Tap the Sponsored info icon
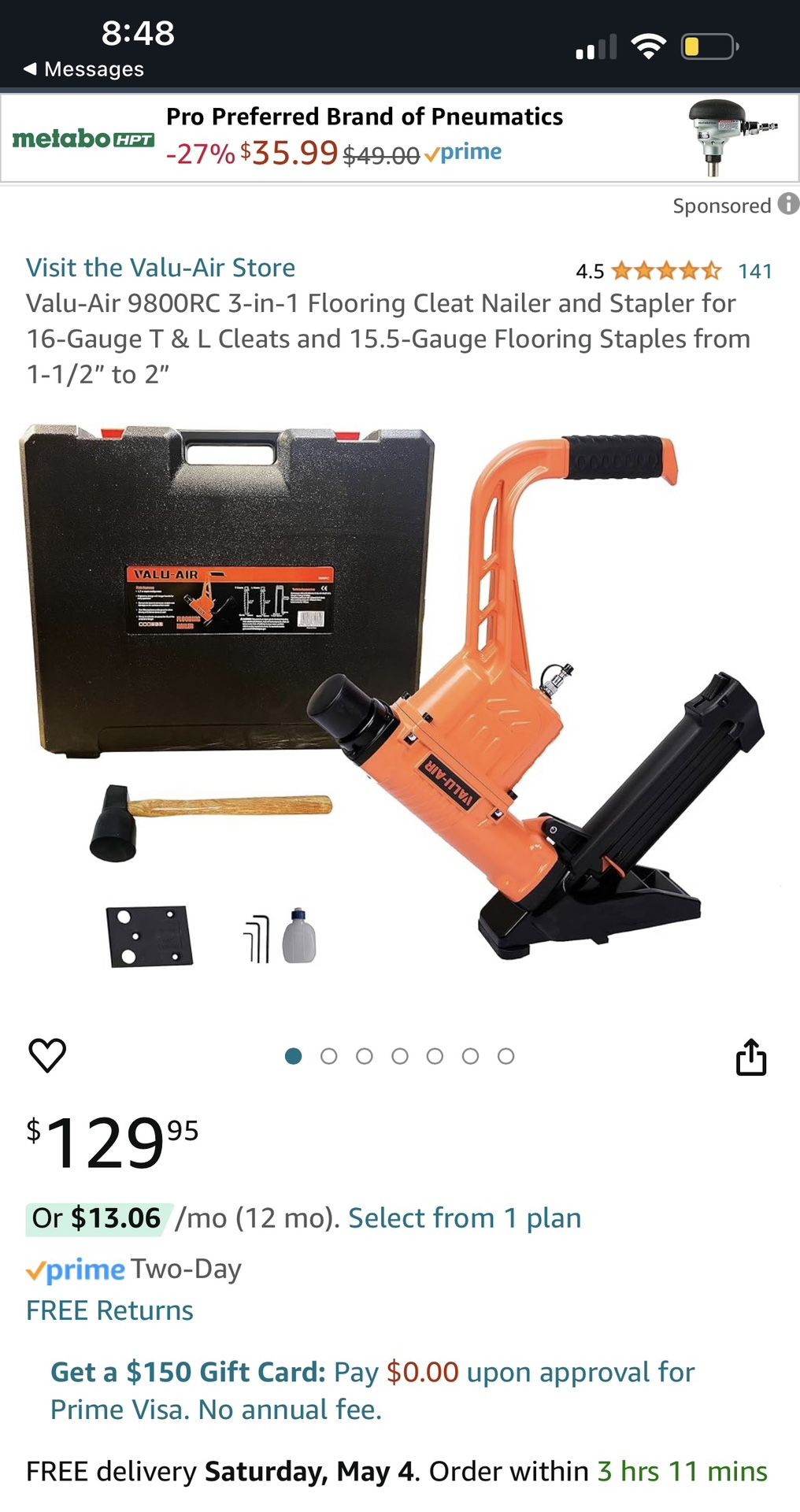Viewport: 800px width, 1512px height. (787, 206)
